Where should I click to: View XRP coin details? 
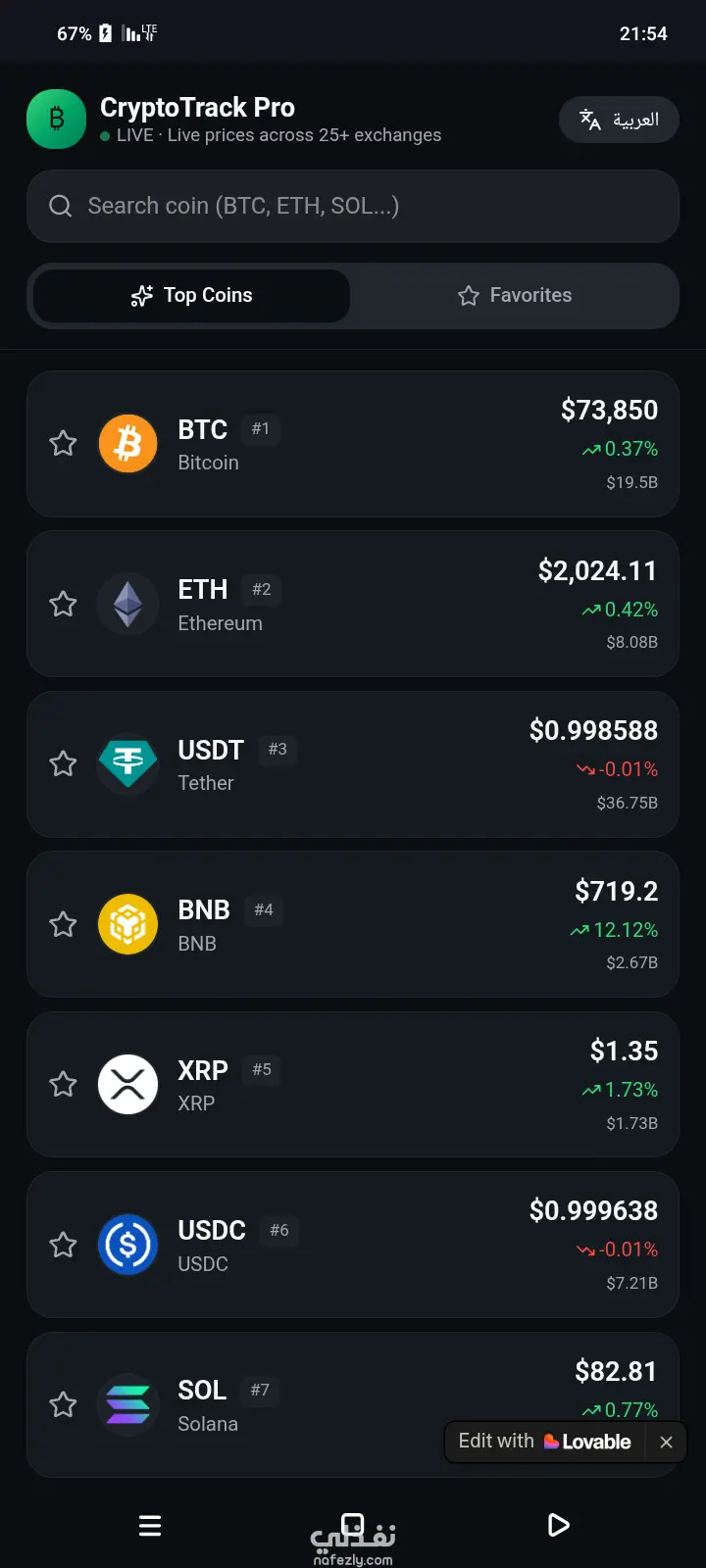click(x=353, y=1085)
